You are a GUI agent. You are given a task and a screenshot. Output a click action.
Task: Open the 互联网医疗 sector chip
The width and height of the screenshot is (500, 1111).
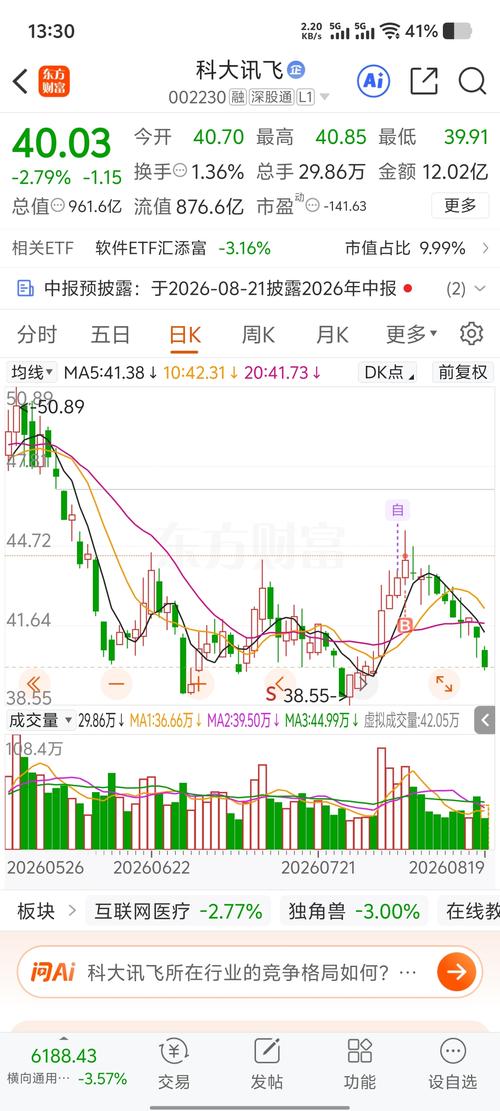pos(178,911)
